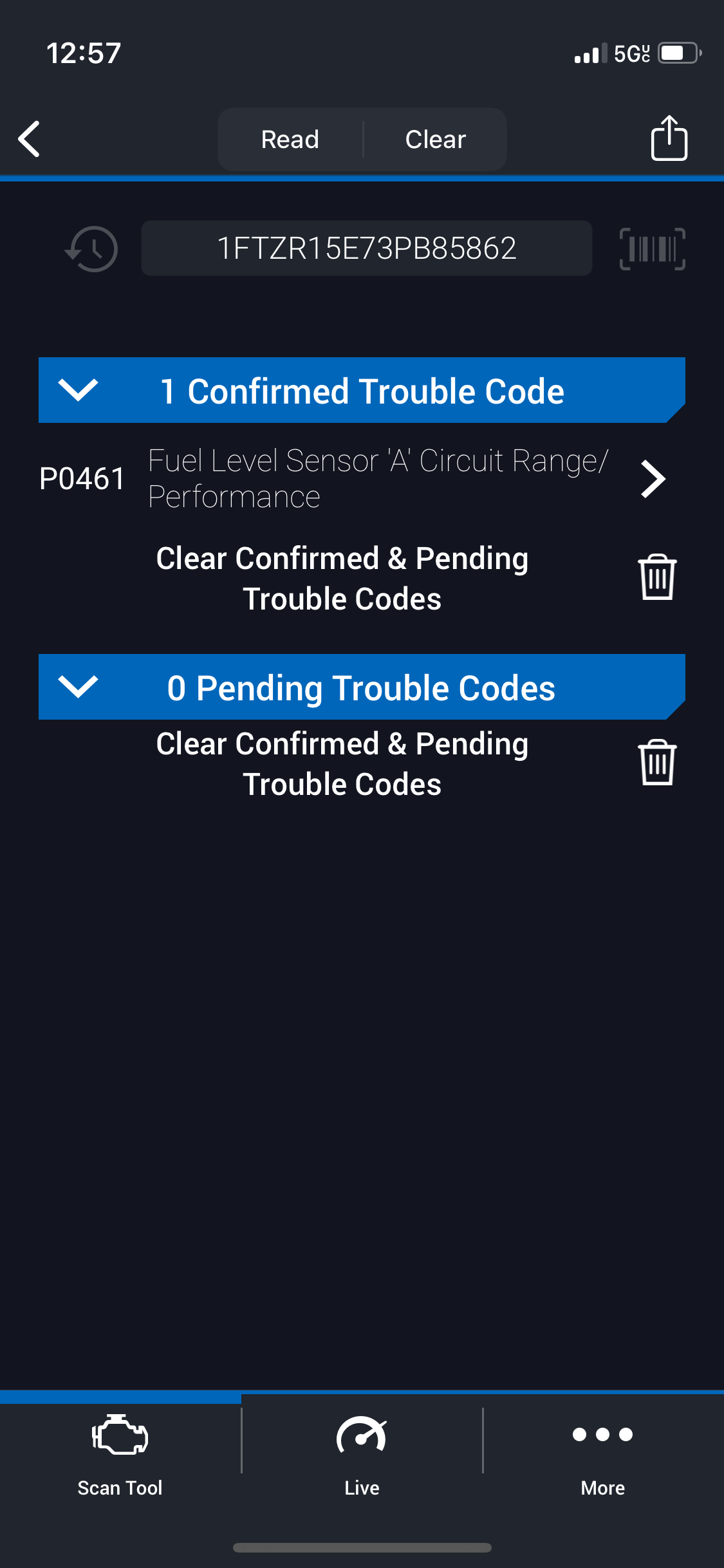Go back using the top-left arrow

click(30, 139)
